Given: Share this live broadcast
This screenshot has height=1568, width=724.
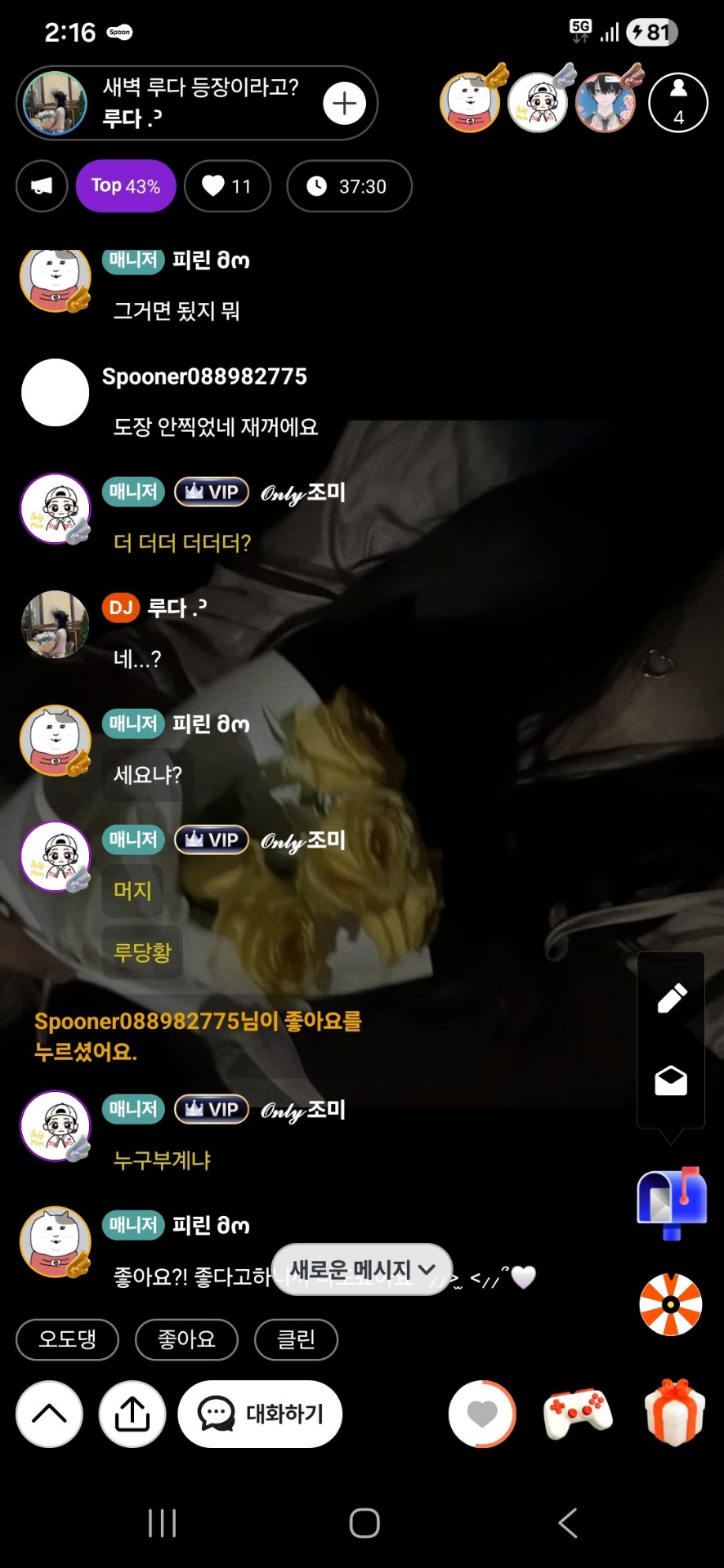Looking at the screenshot, I should click(132, 1414).
